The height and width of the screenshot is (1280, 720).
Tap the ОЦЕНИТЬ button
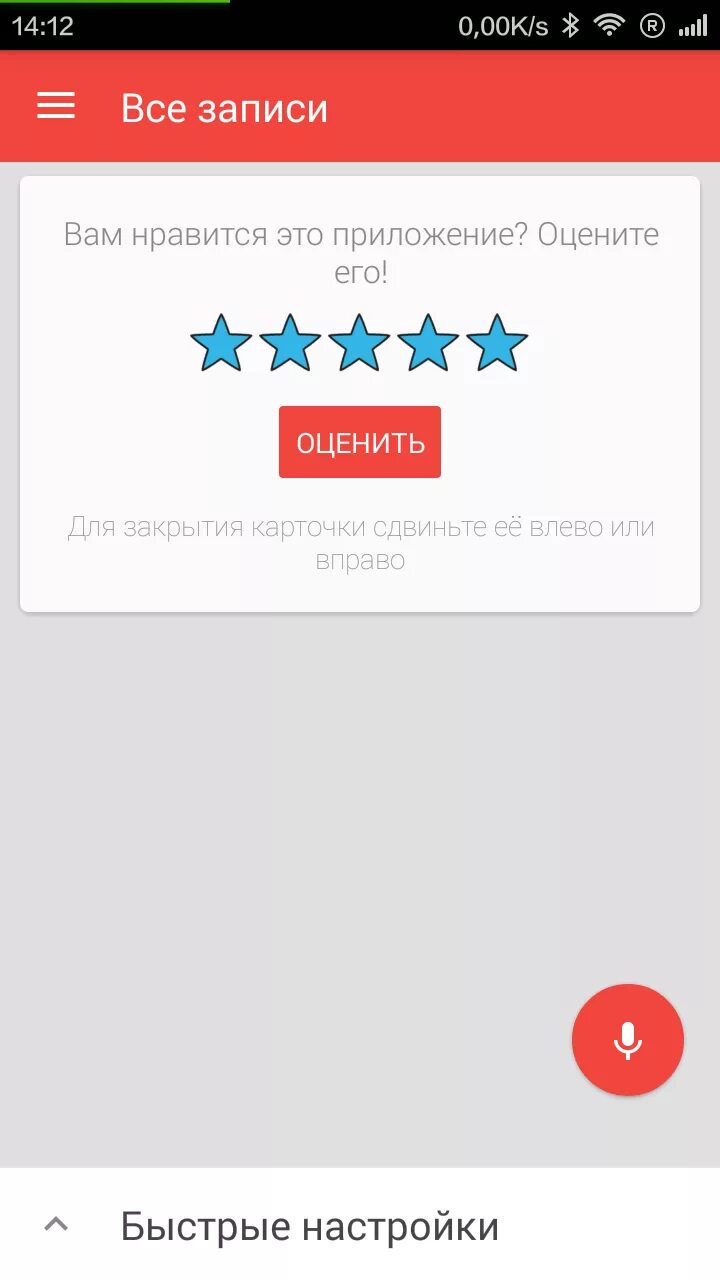coord(360,442)
